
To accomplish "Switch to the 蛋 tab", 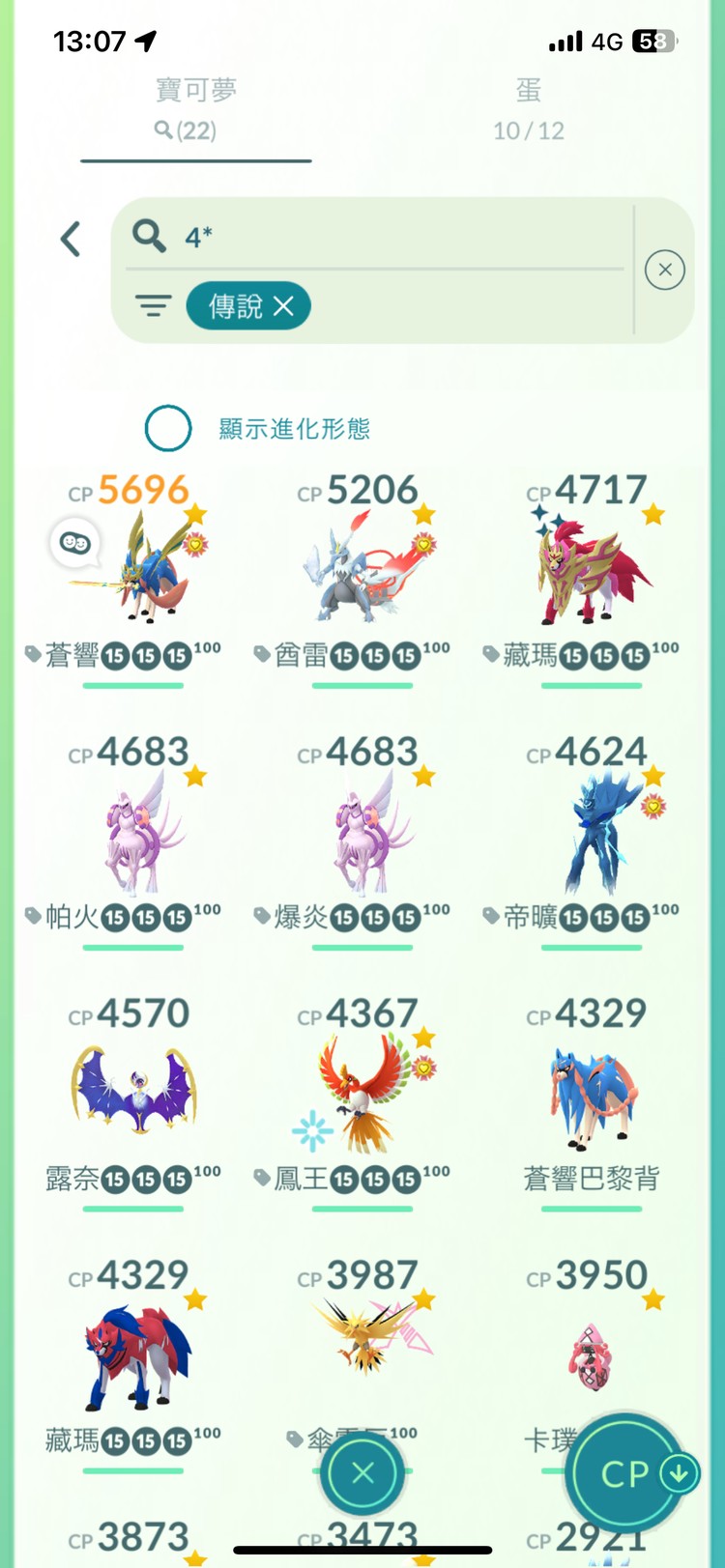I will pyautogui.click(x=528, y=108).
